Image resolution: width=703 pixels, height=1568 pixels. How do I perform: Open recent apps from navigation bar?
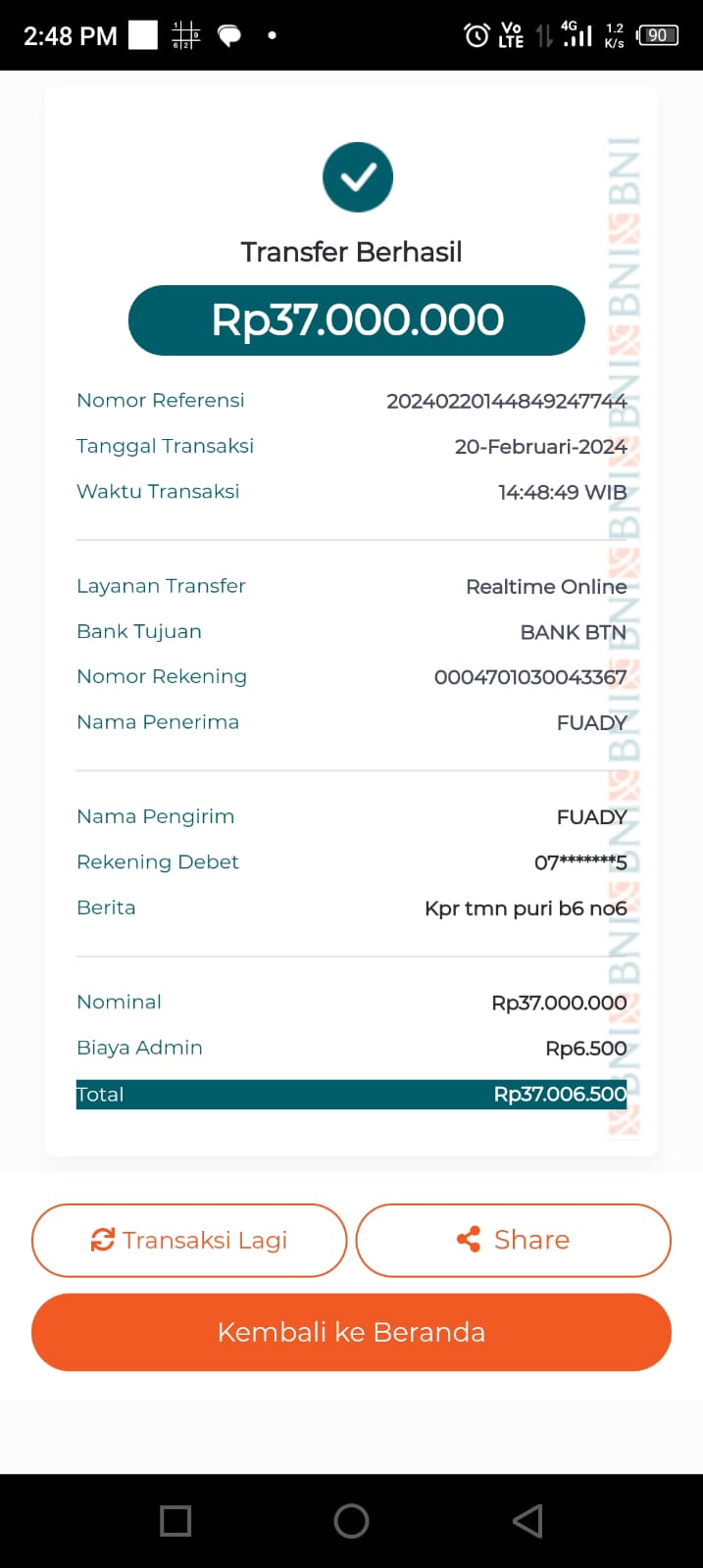tap(176, 1521)
